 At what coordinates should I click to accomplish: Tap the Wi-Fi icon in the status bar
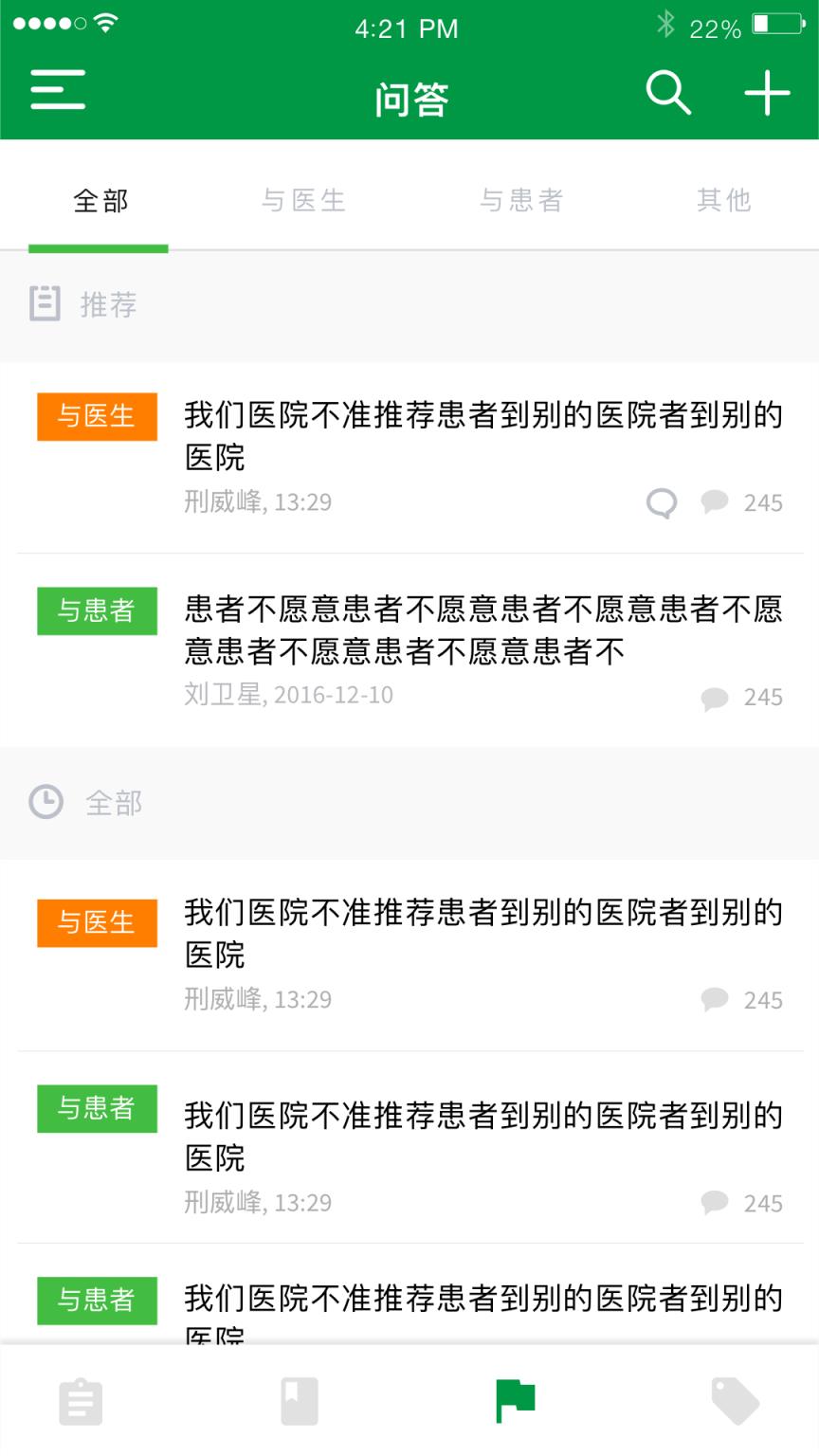(107, 26)
